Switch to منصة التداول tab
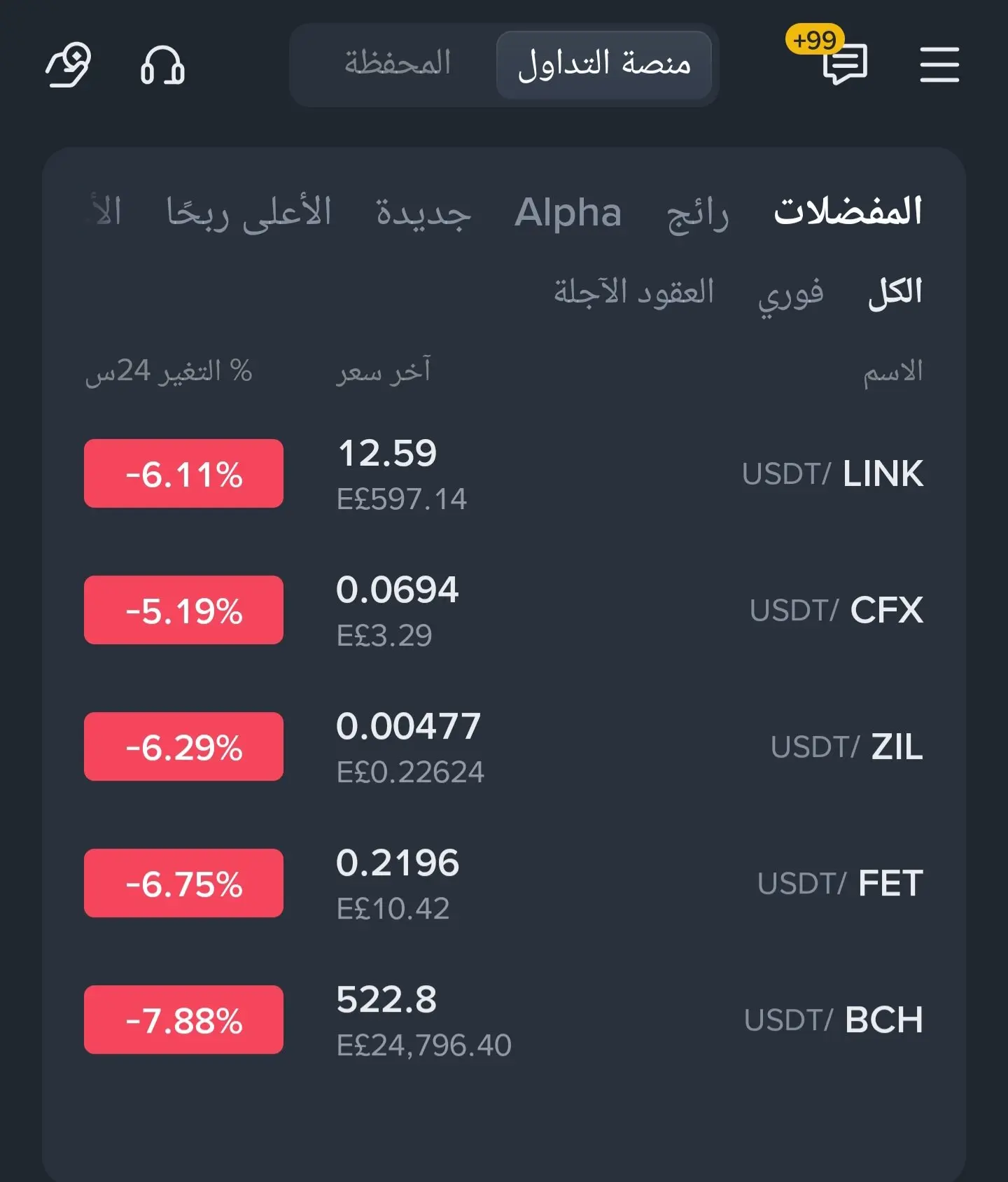The width and height of the screenshot is (1008, 1182). [x=604, y=64]
